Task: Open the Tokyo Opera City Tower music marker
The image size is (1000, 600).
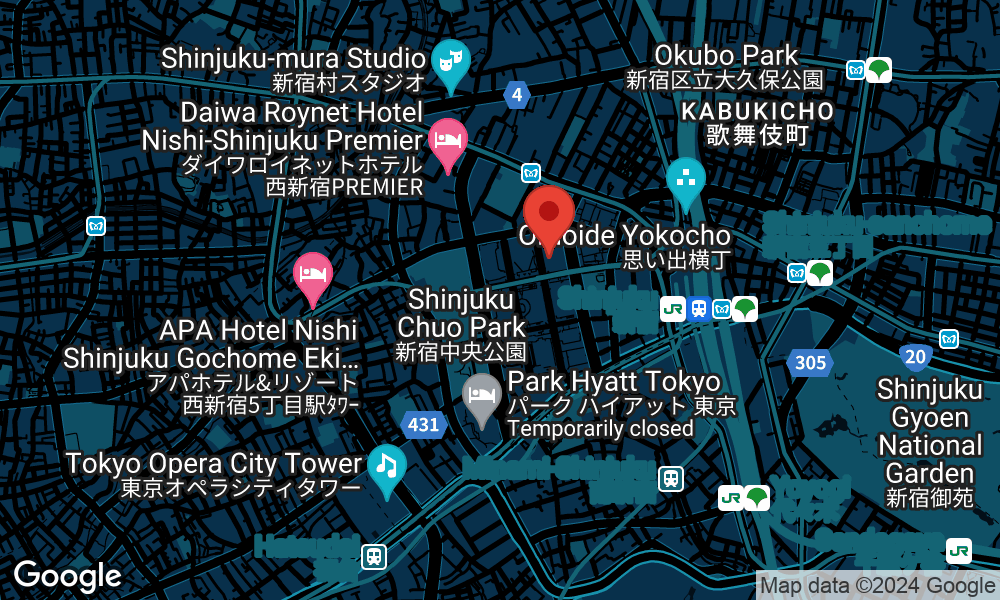Action: coord(386,466)
